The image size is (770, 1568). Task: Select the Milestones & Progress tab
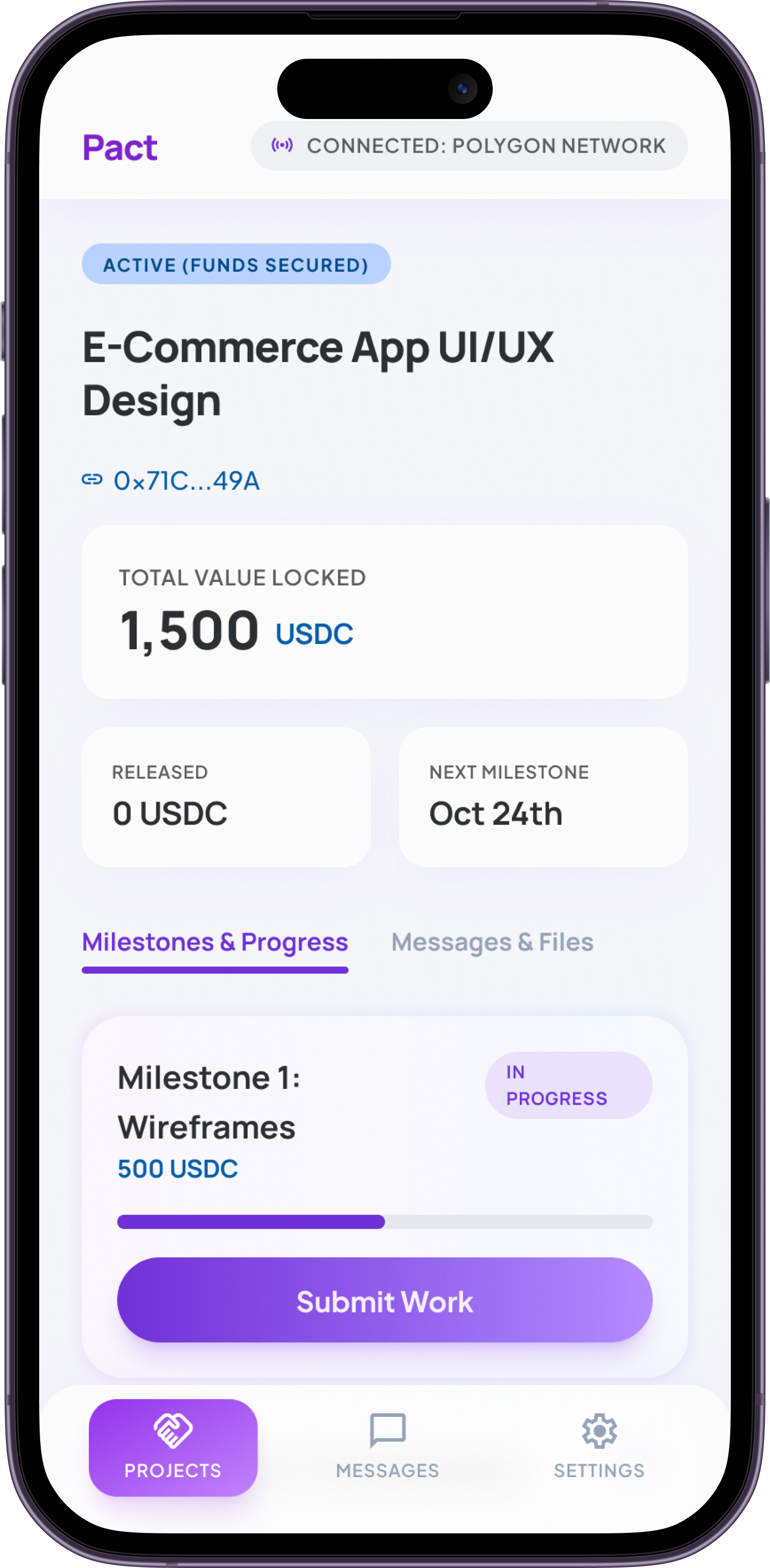[x=215, y=942]
